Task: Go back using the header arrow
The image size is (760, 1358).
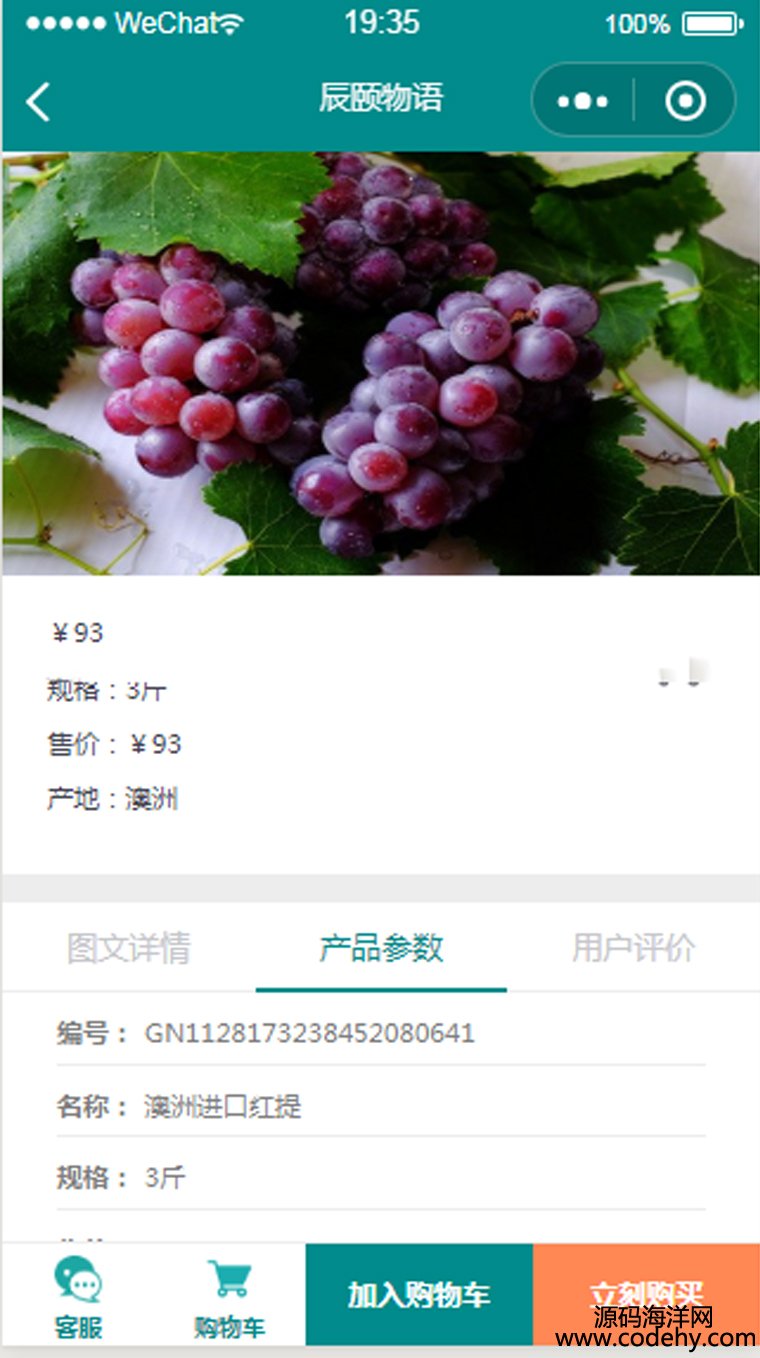Action: [x=38, y=102]
